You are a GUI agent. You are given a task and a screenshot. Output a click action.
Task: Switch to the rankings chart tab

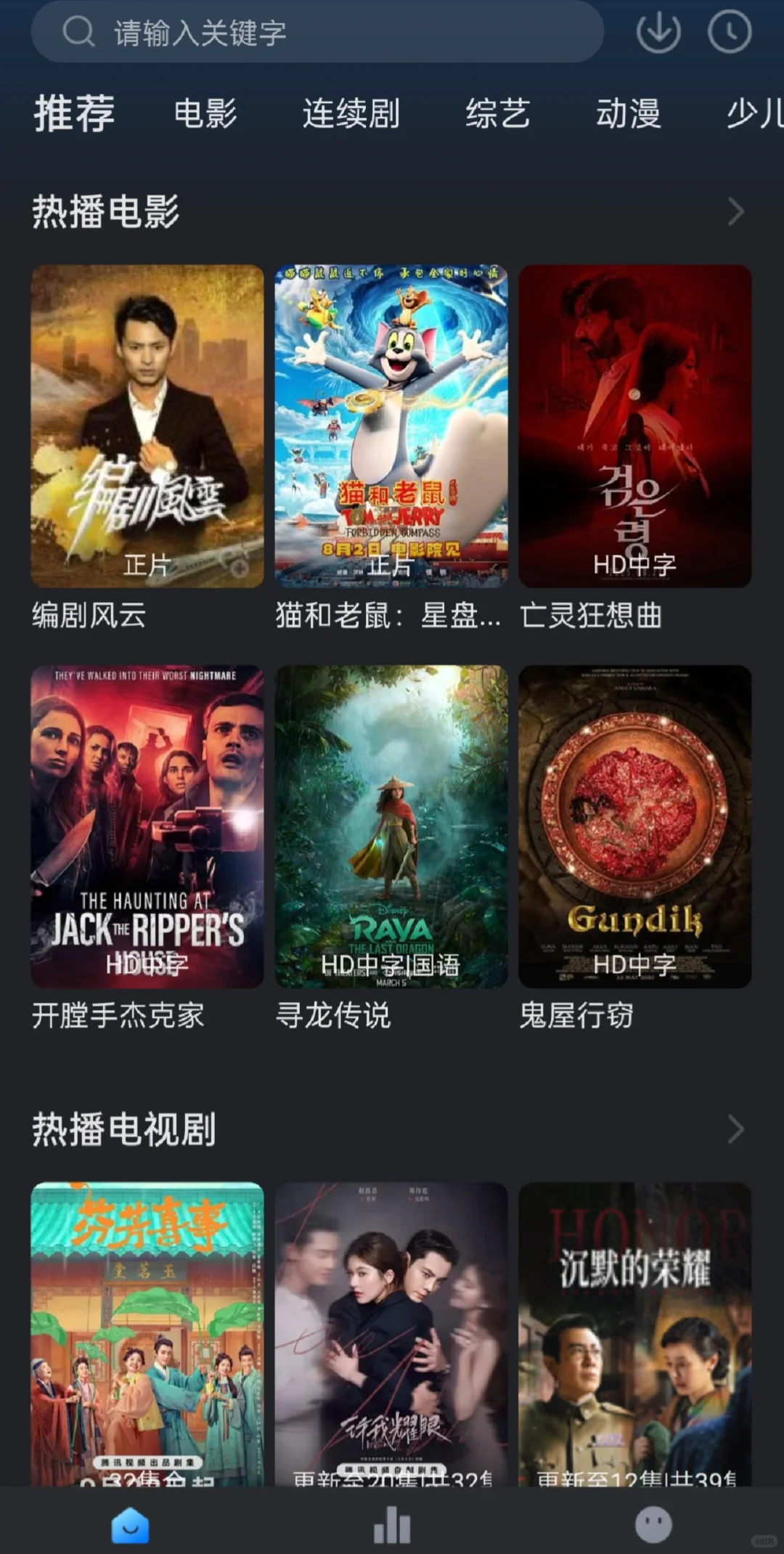[x=392, y=1524]
